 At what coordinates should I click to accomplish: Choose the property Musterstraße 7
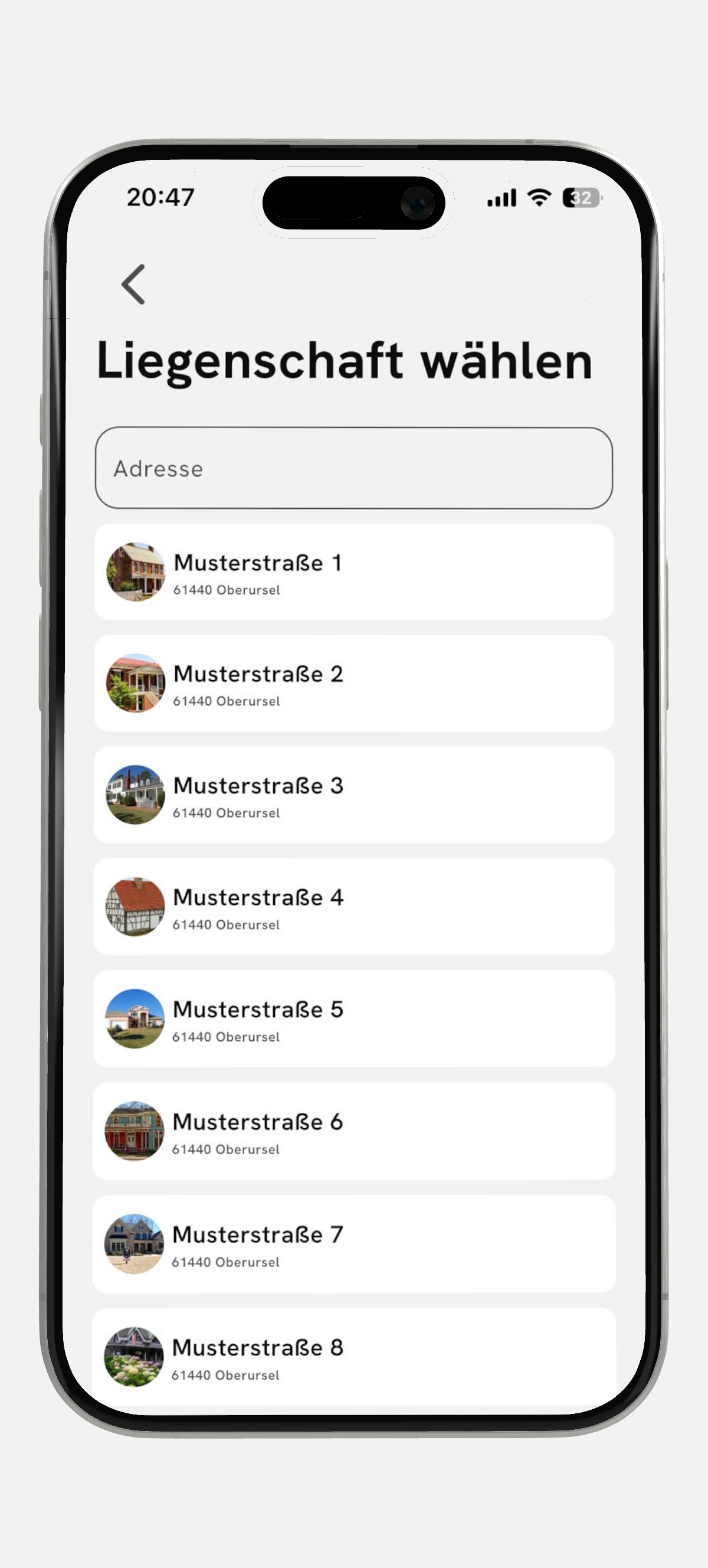[x=353, y=1244]
